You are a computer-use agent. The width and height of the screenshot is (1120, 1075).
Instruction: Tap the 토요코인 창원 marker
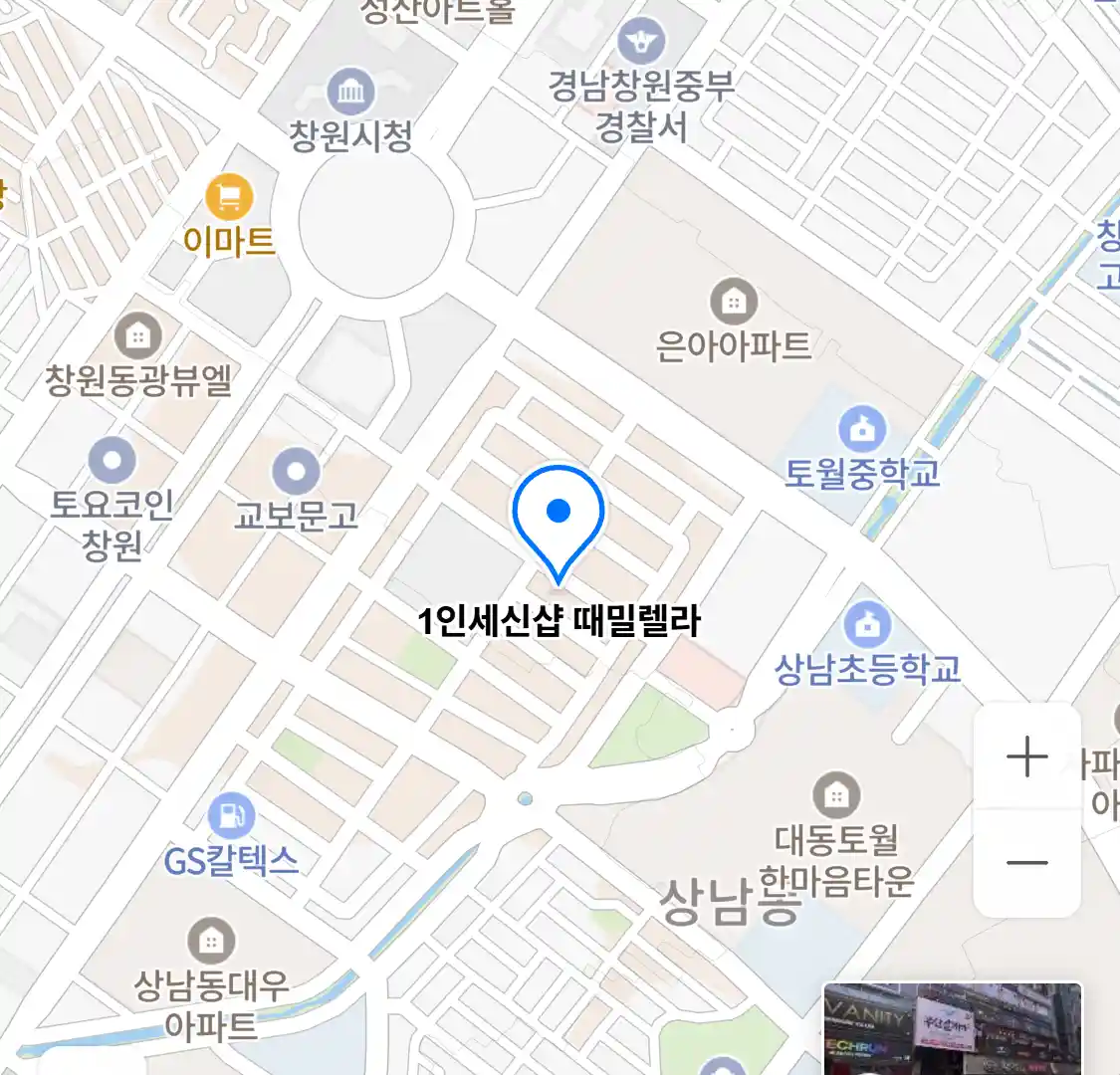112,462
